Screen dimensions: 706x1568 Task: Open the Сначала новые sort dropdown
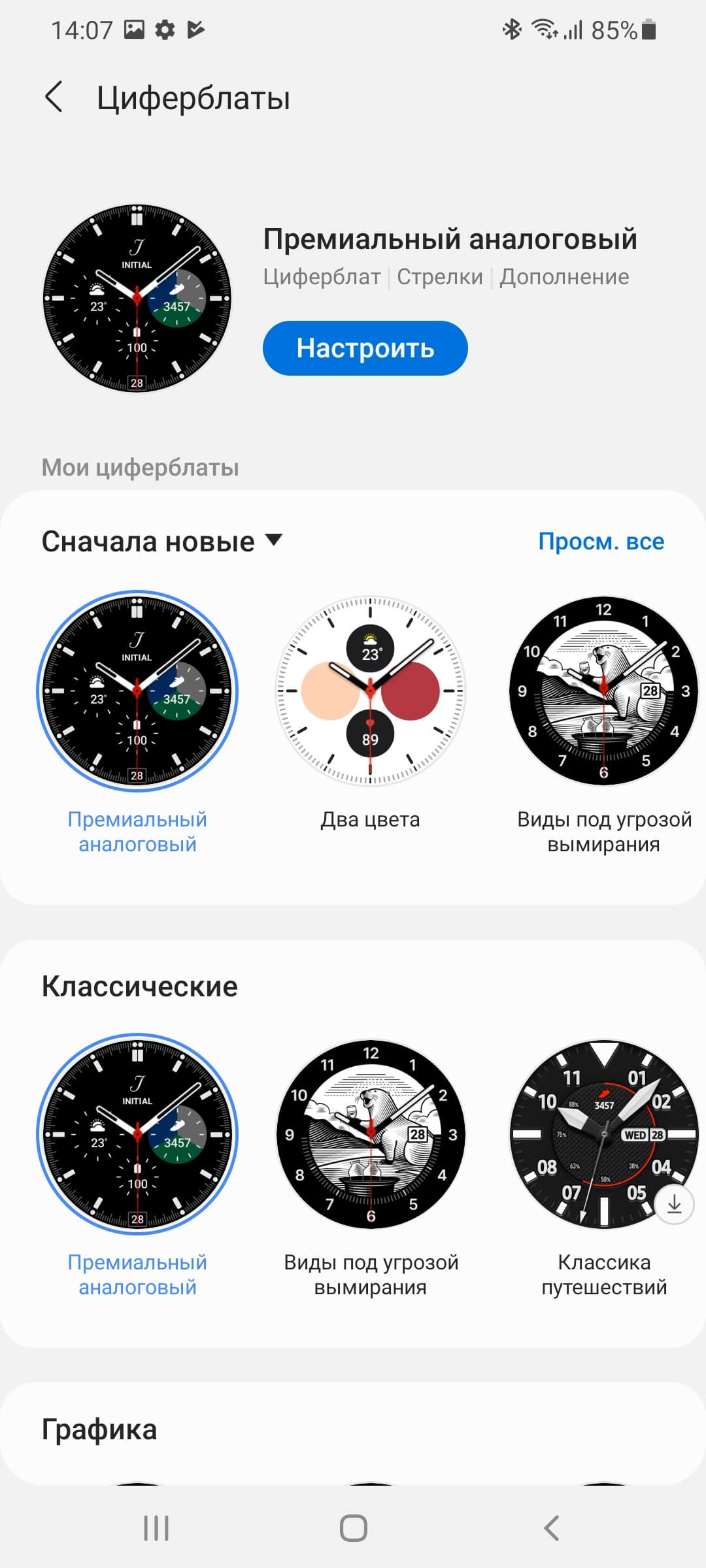(x=162, y=541)
